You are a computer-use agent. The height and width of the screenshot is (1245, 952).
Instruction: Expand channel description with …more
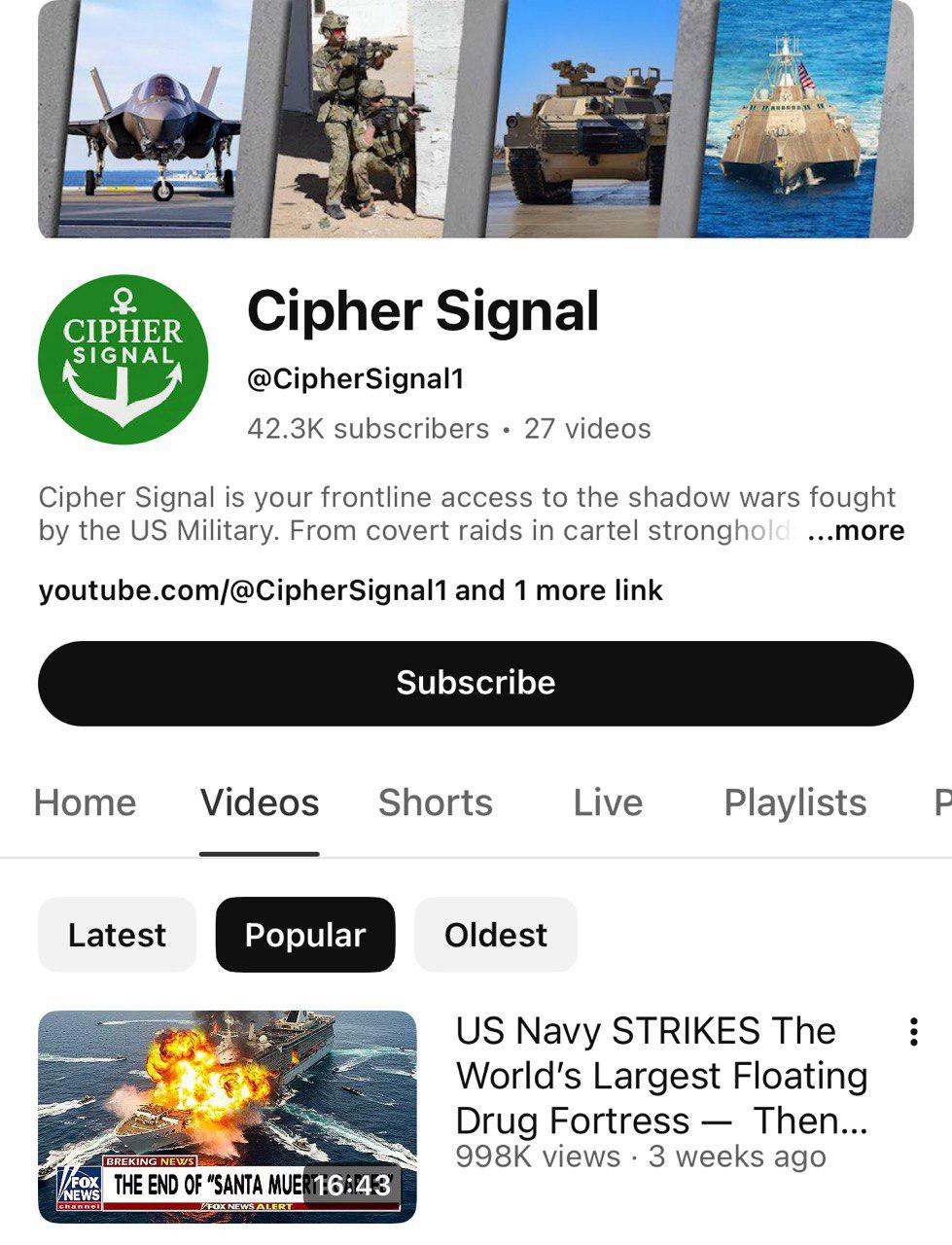(x=856, y=531)
